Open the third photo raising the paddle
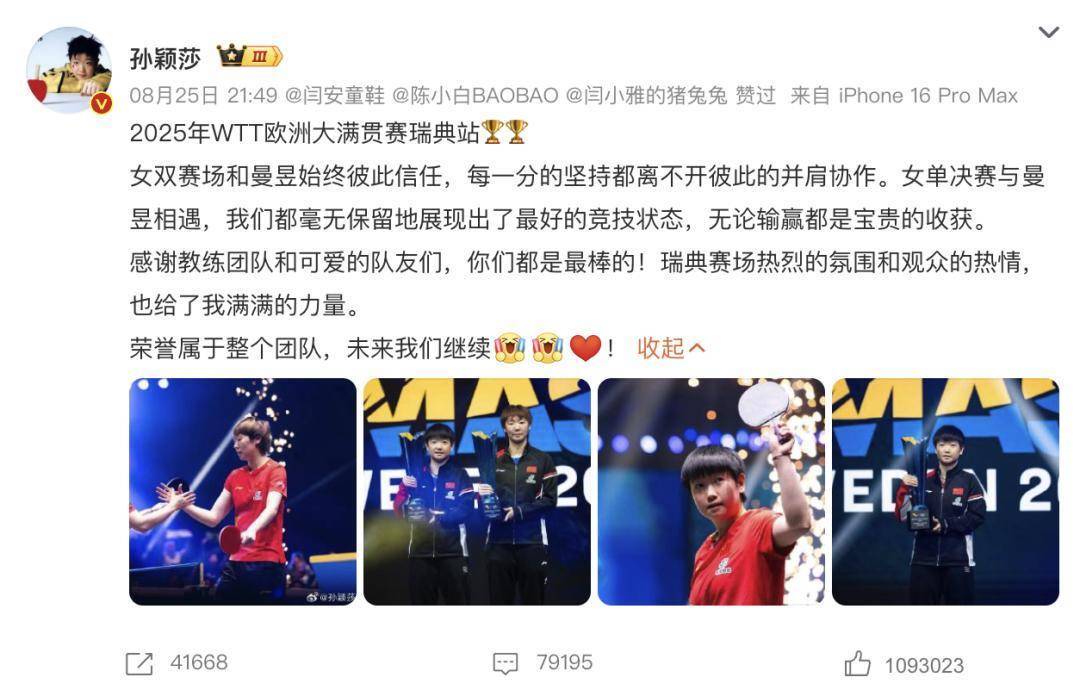The width and height of the screenshot is (1080, 696). click(711, 491)
